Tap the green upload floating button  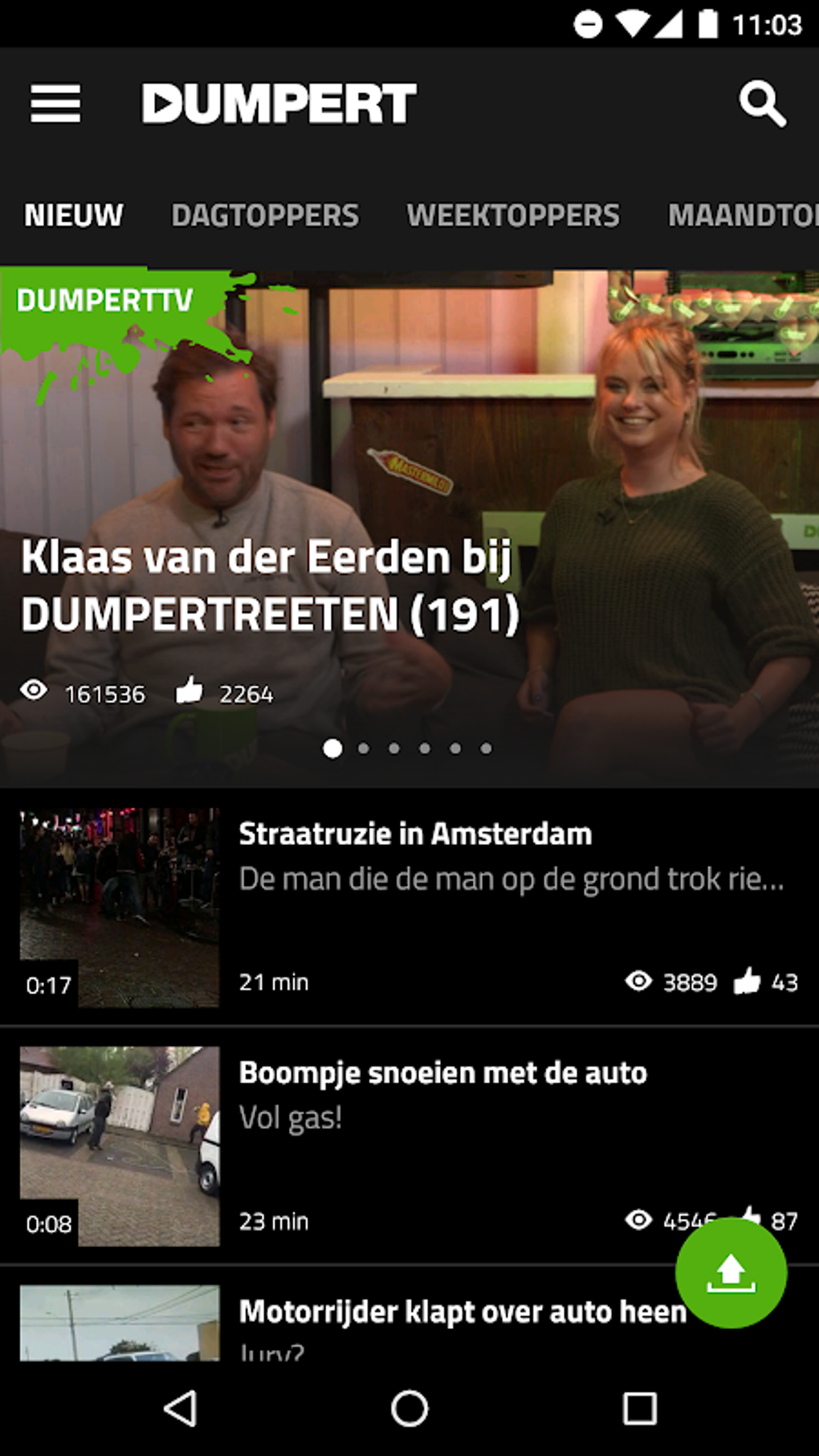tap(731, 1273)
